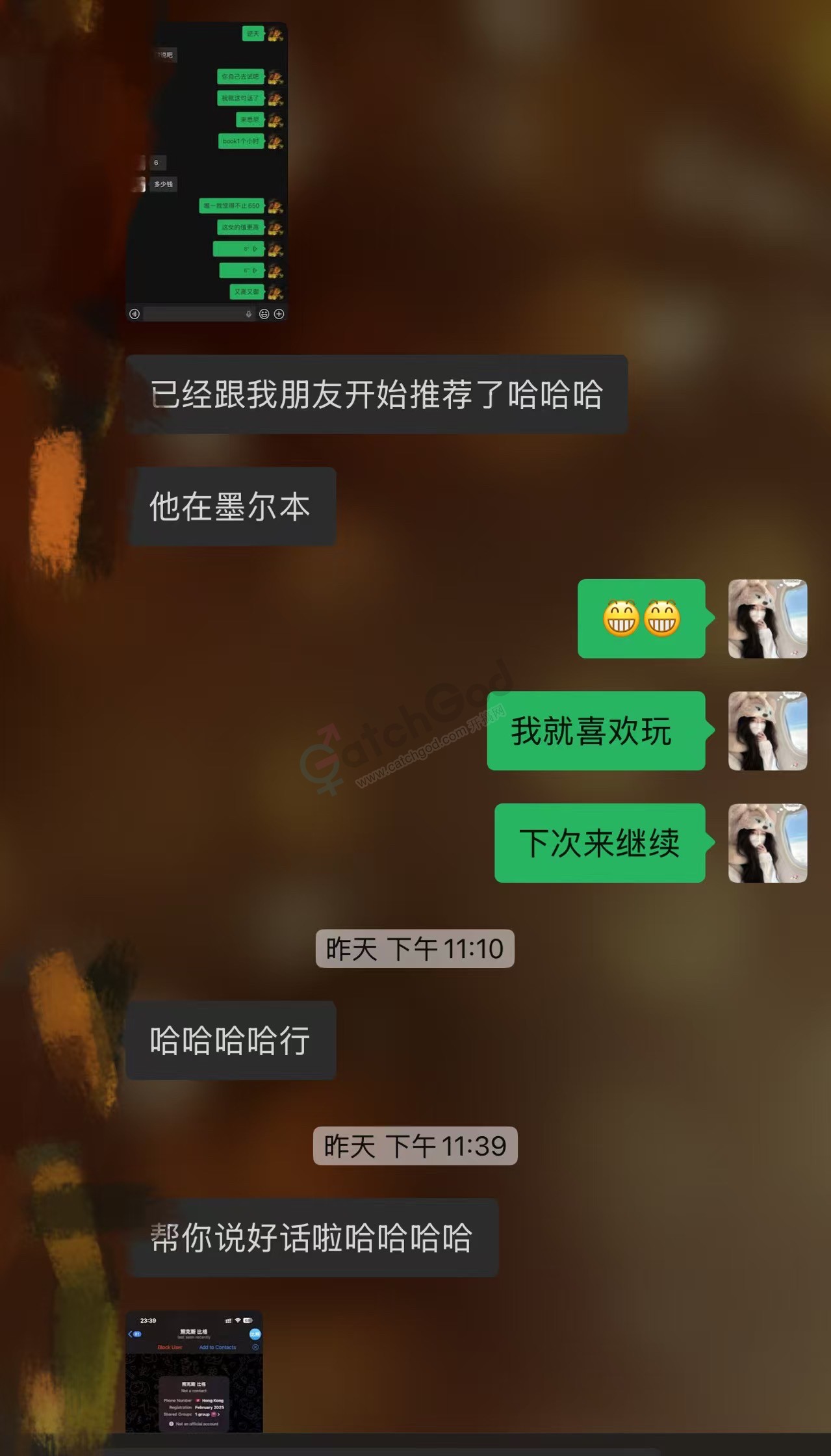Open the profile screenshot image at bottom
This screenshot has width=831, height=1456.
[194, 1371]
